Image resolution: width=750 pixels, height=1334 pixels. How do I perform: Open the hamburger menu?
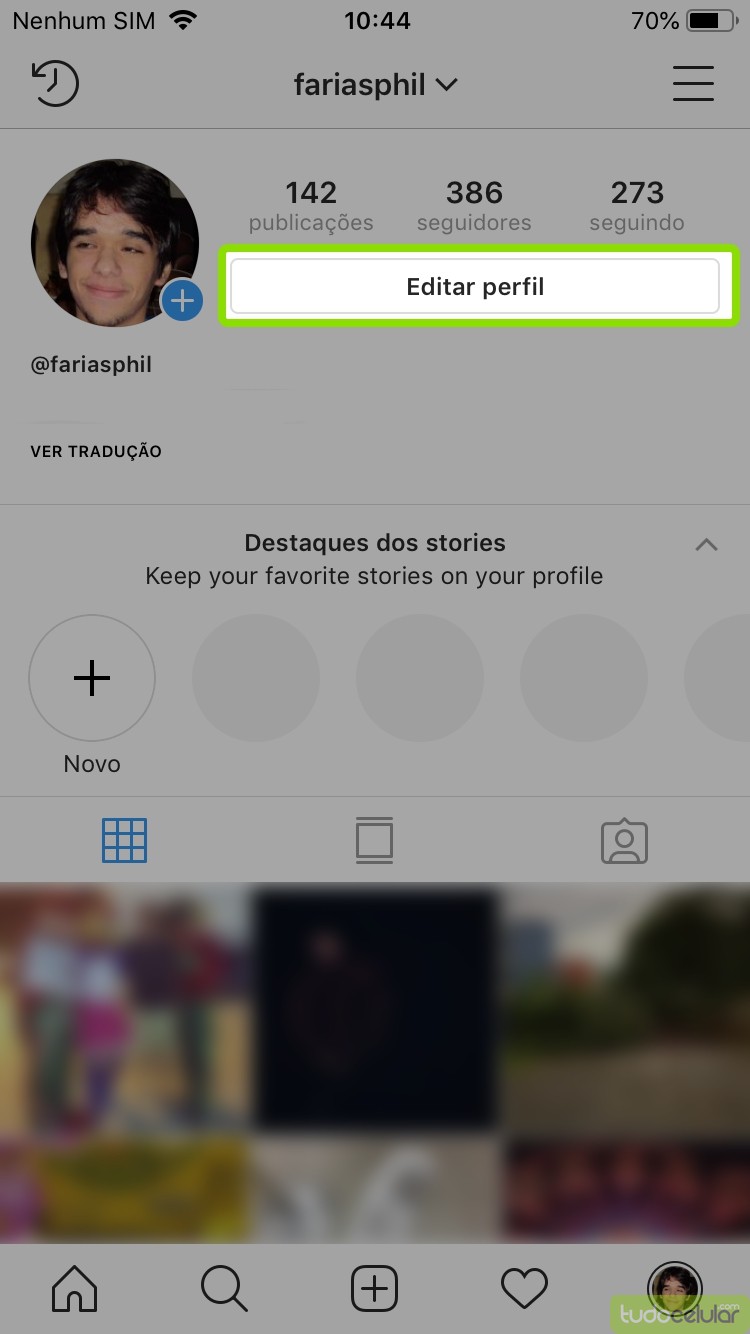(x=693, y=84)
